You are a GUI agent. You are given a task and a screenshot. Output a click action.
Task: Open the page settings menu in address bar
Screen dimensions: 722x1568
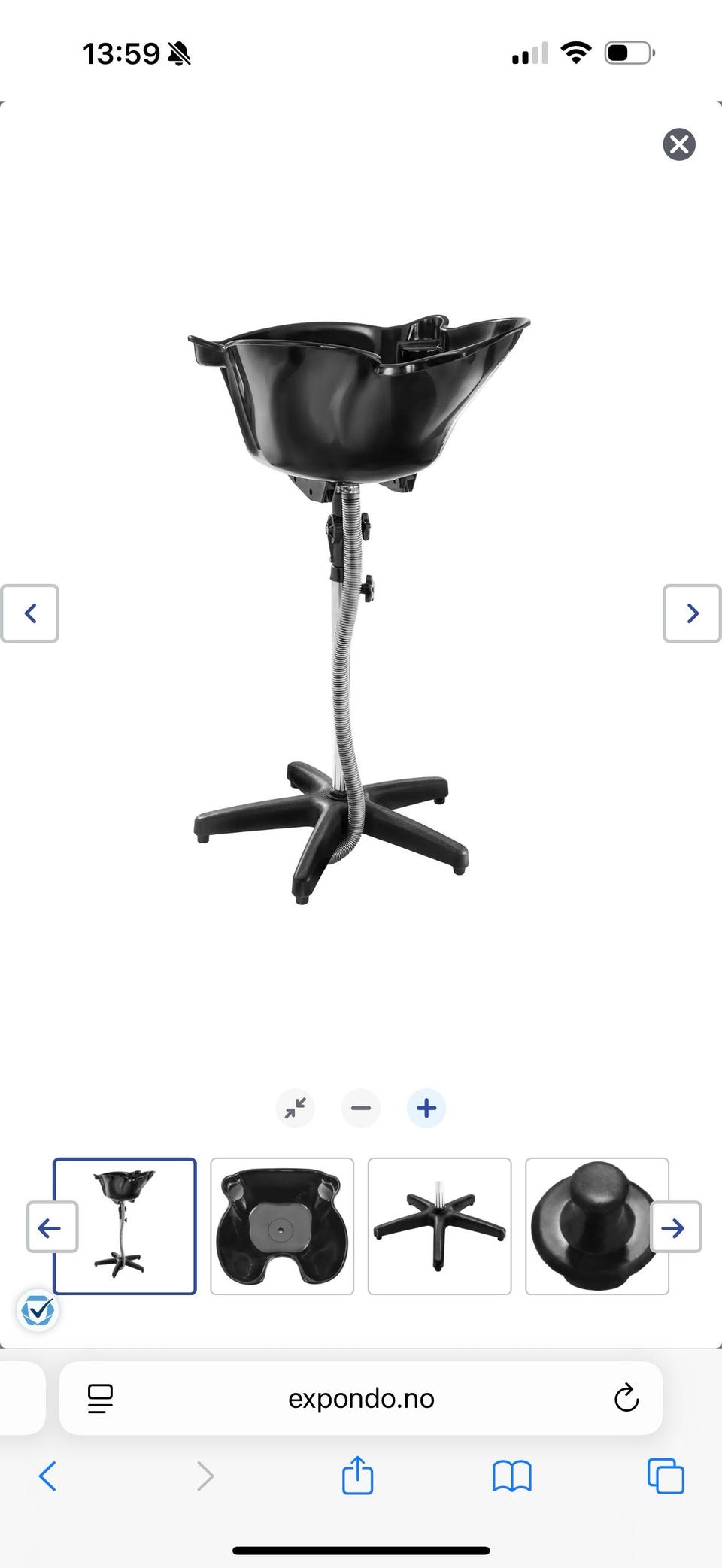click(100, 1398)
